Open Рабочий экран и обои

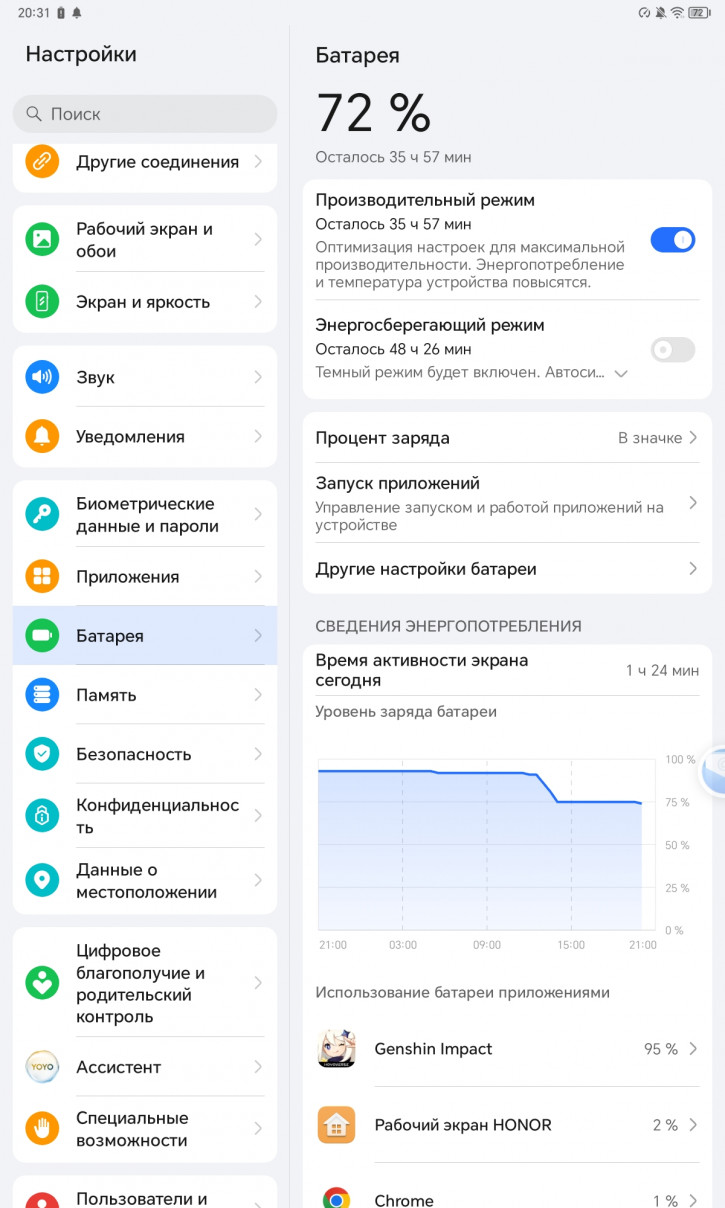145,240
